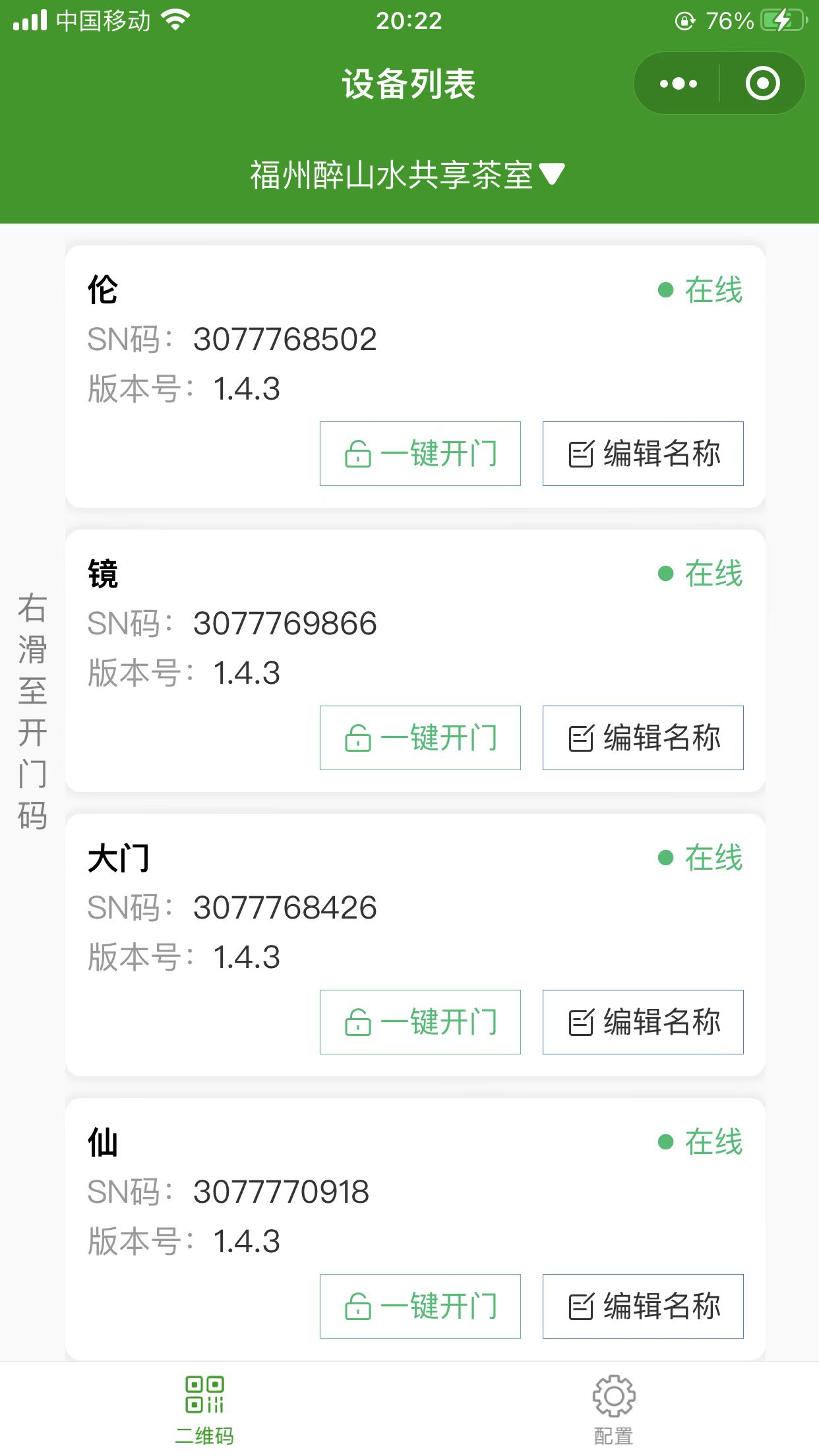Rename the 大门 device via 编辑名称
This screenshot has height=1456, width=819.
[x=643, y=1022]
